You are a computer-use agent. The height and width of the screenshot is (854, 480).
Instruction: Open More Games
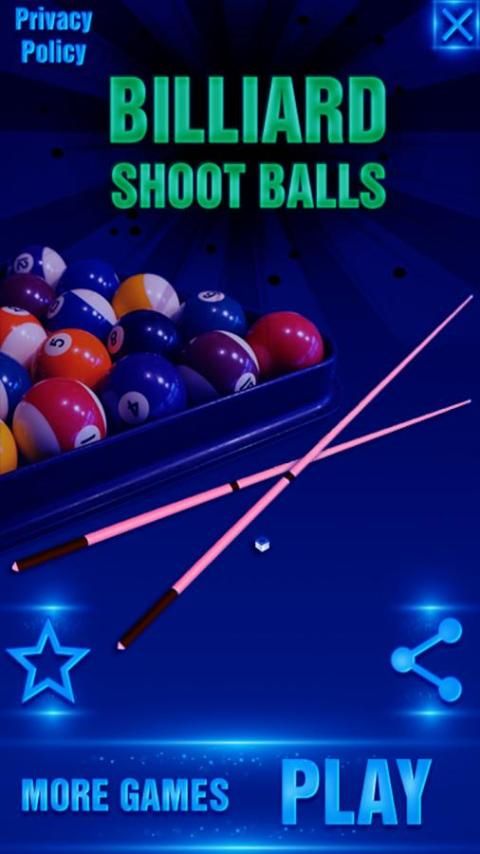tap(125, 794)
